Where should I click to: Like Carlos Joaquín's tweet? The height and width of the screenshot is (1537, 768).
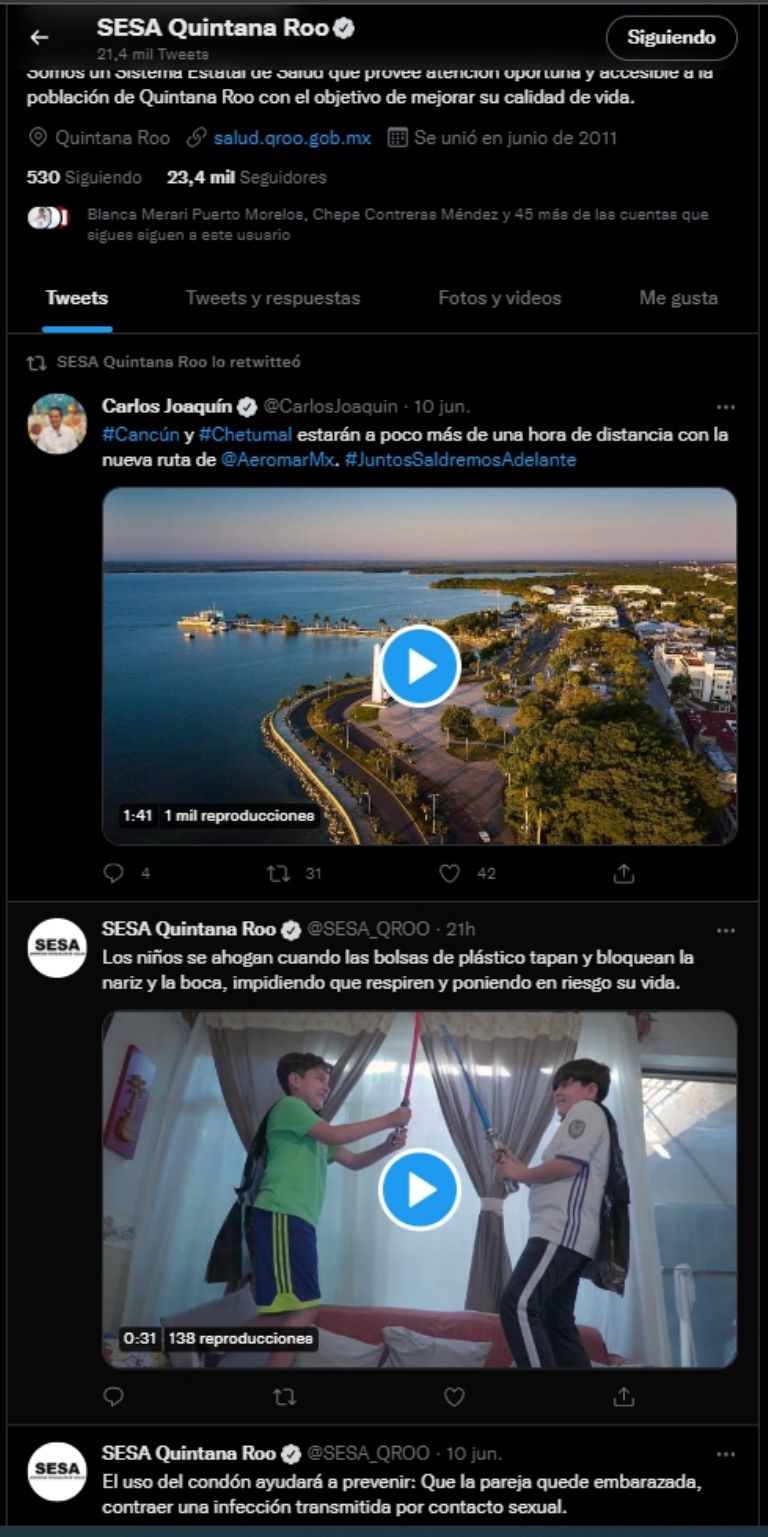pos(450,873)
